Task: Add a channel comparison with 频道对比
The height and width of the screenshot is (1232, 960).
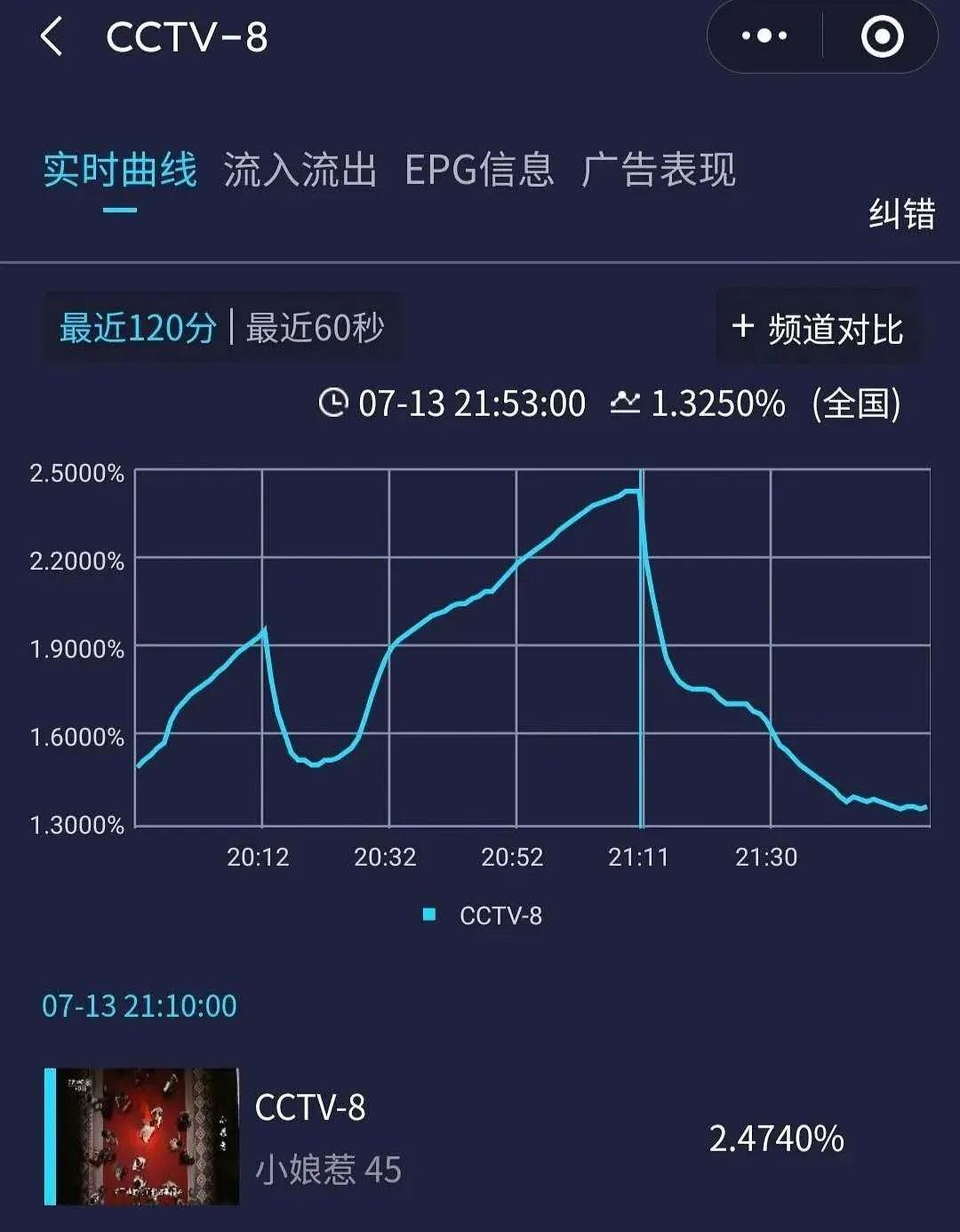Action: point(817,328)
